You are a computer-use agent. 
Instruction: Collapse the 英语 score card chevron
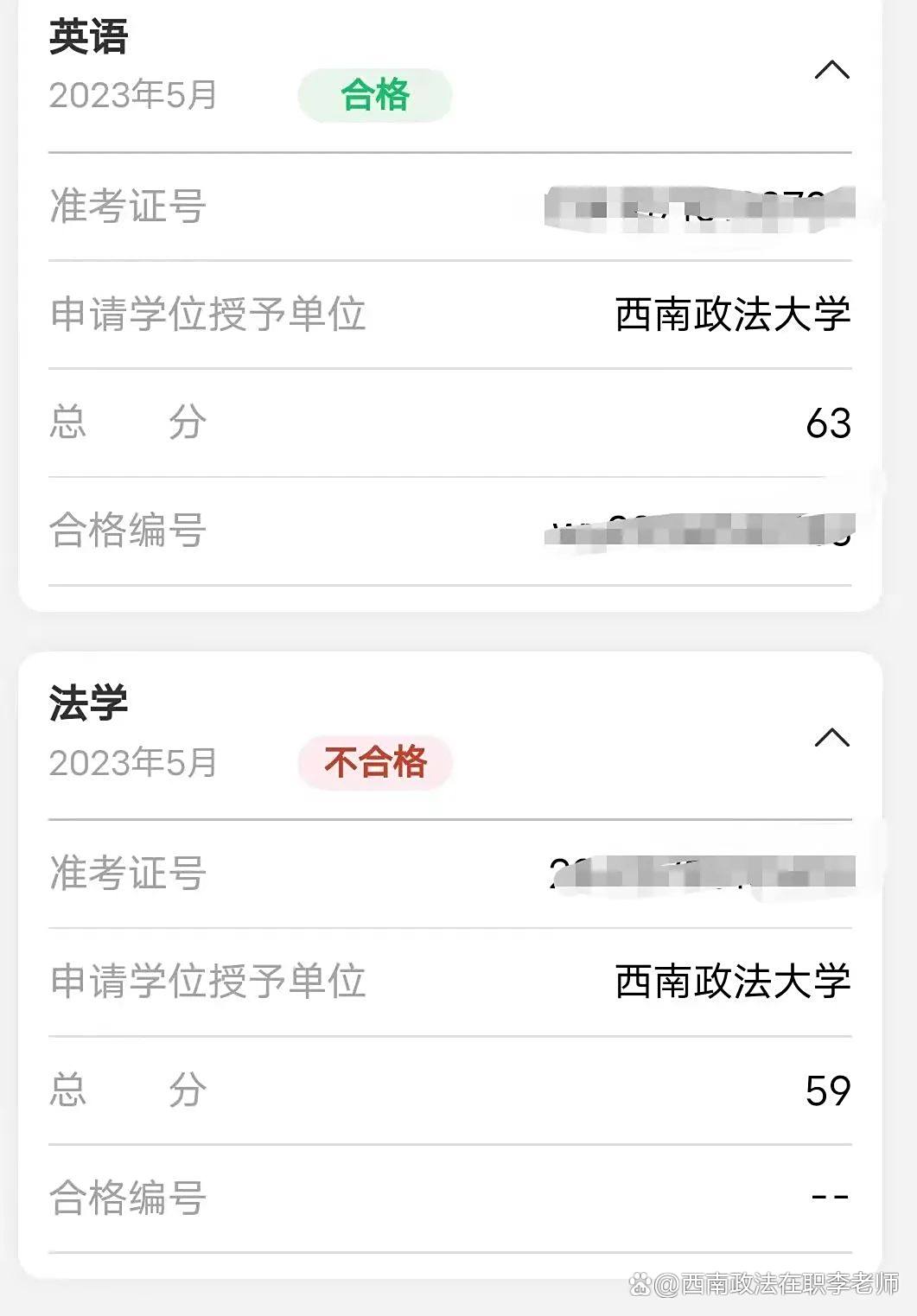coord(831,70)
